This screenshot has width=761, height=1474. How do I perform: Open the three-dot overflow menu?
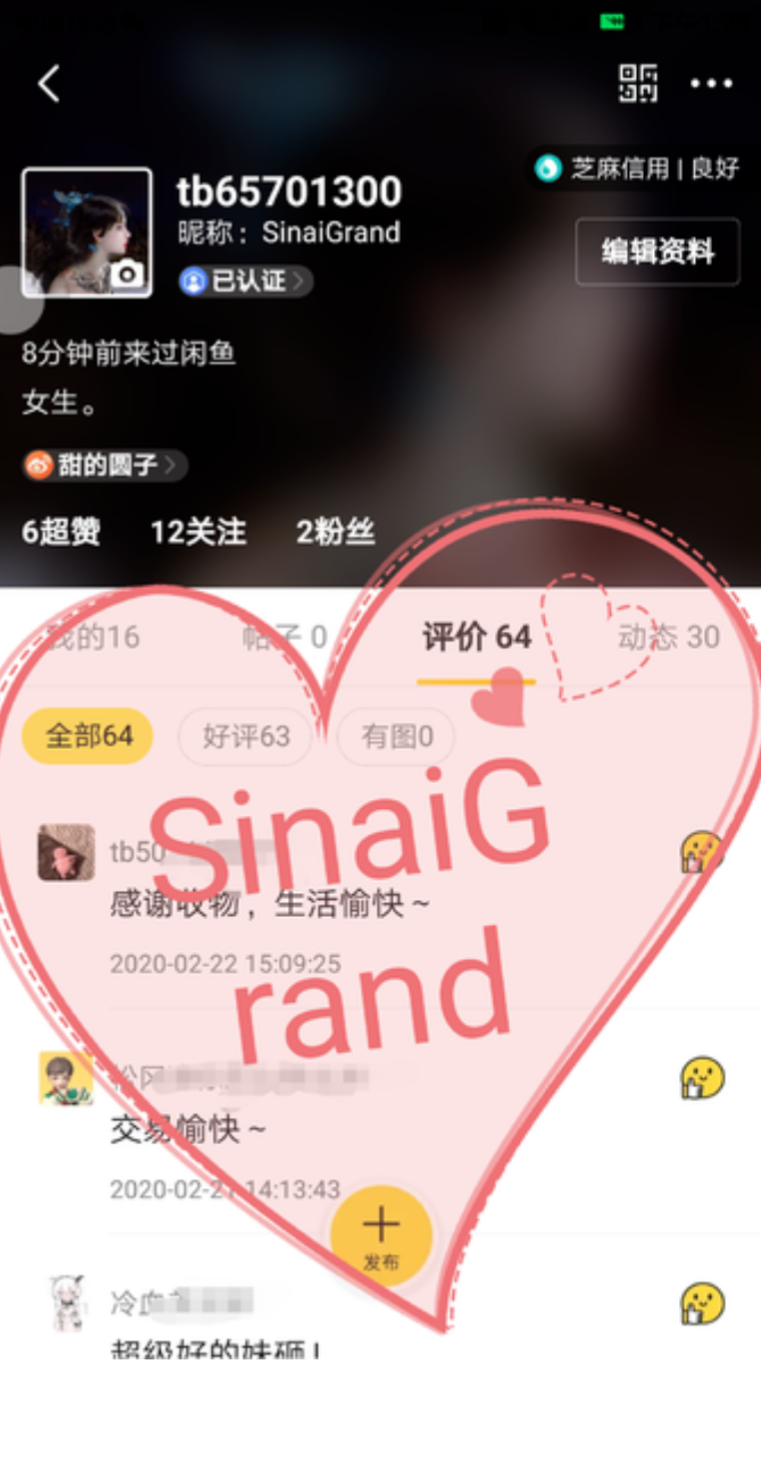click(711, 84)
